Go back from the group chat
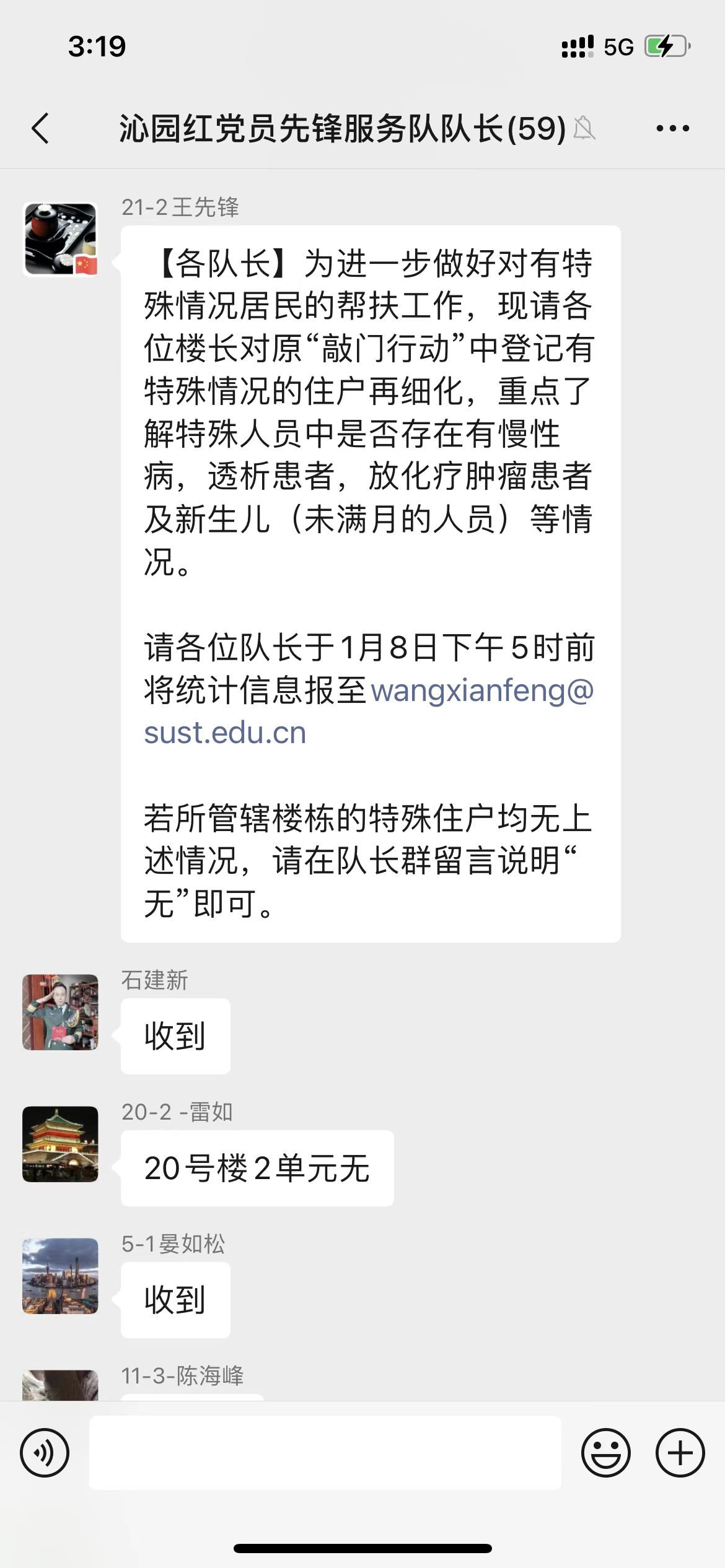Viewport: 725px width, 1568px height. 41,129
